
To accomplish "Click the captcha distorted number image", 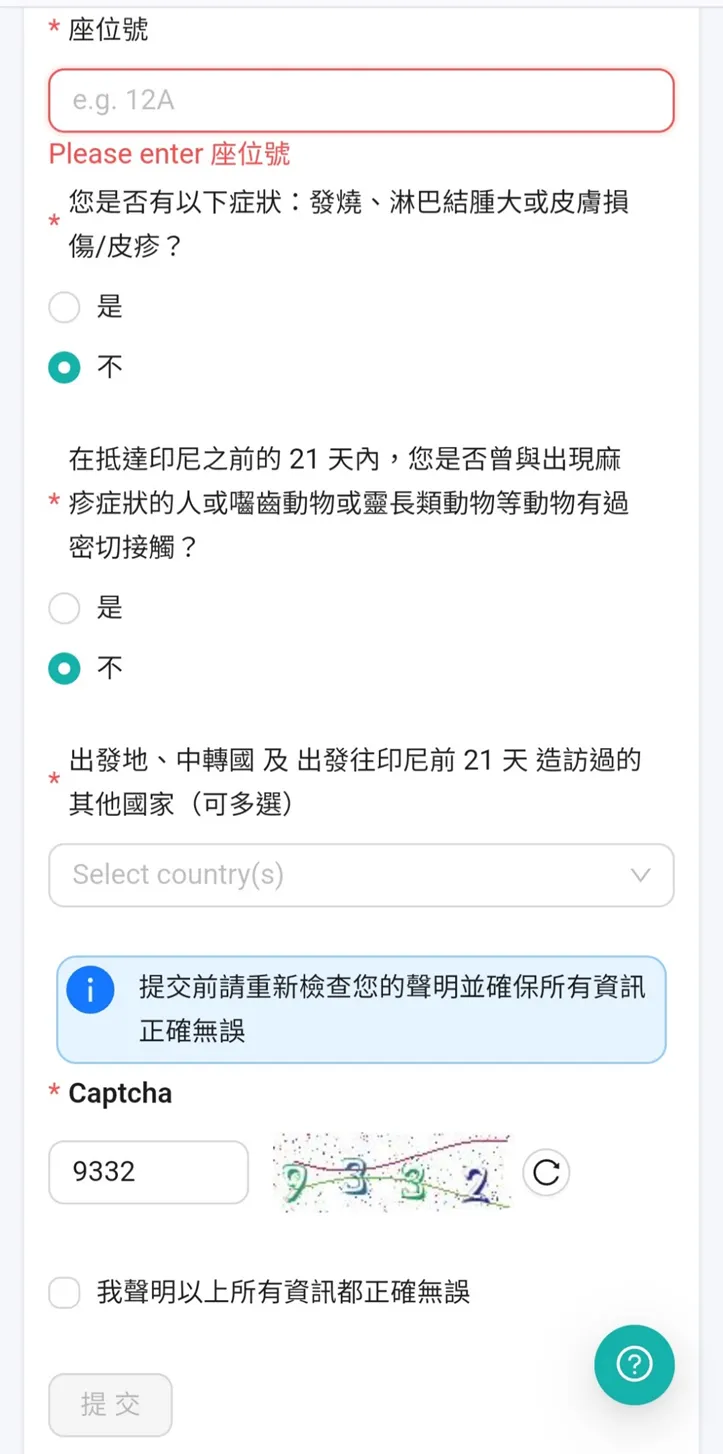I will (x=390, y=1172).
